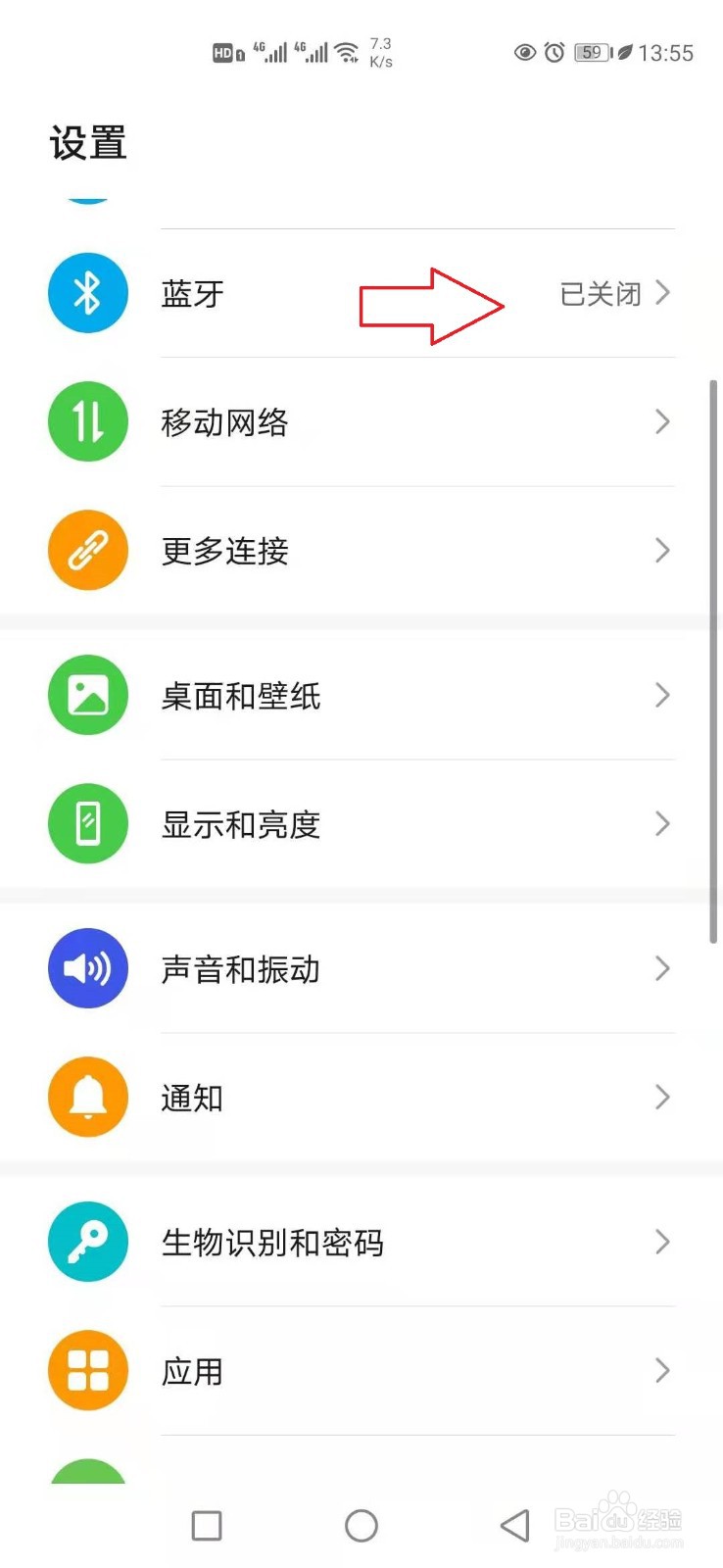Tap the battery level indicator showing 59
This screenshot has height=1568, width=723.
(591, 53)
